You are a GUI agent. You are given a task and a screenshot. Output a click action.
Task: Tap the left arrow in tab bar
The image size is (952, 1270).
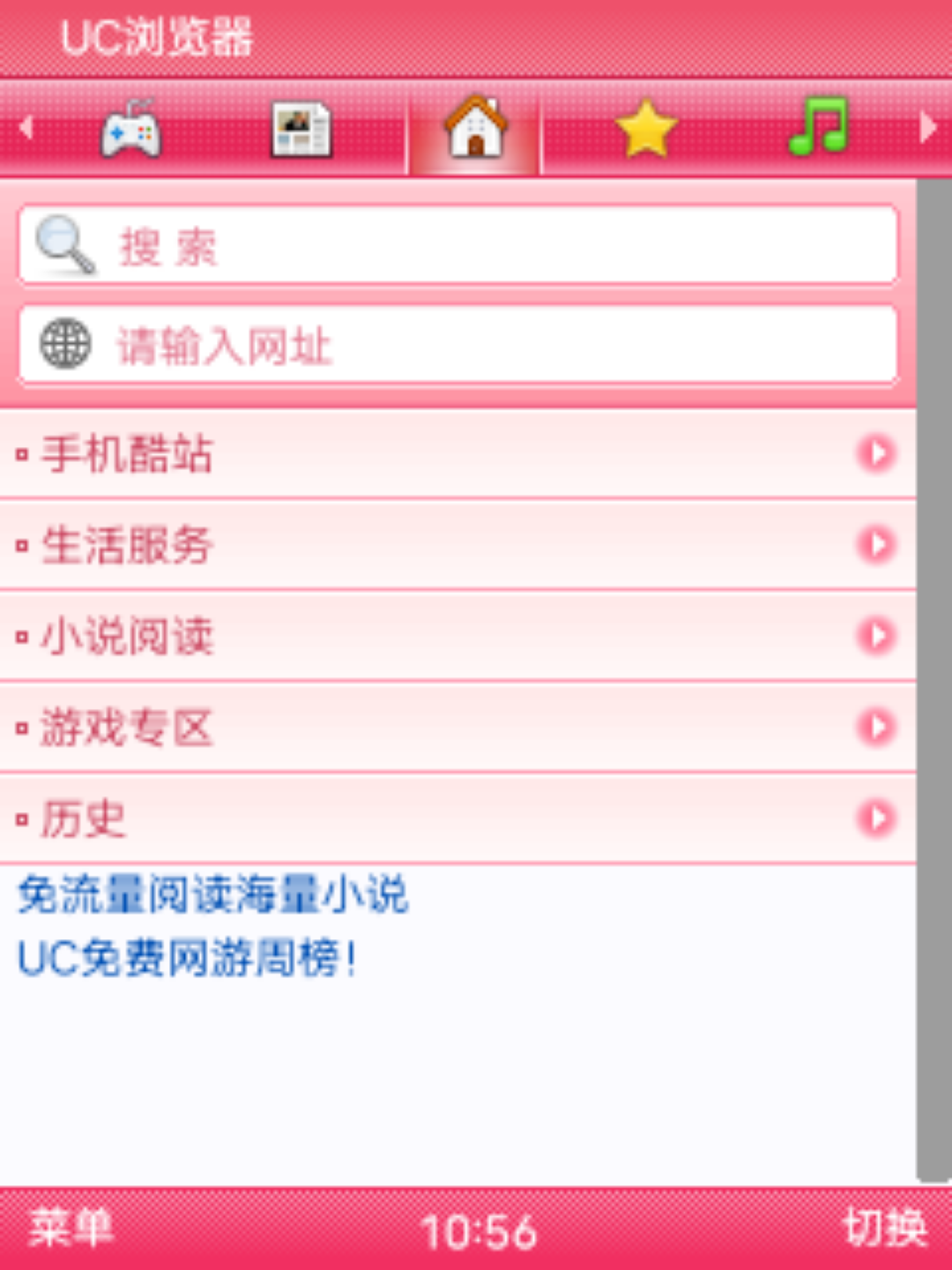tap(26, 129)
